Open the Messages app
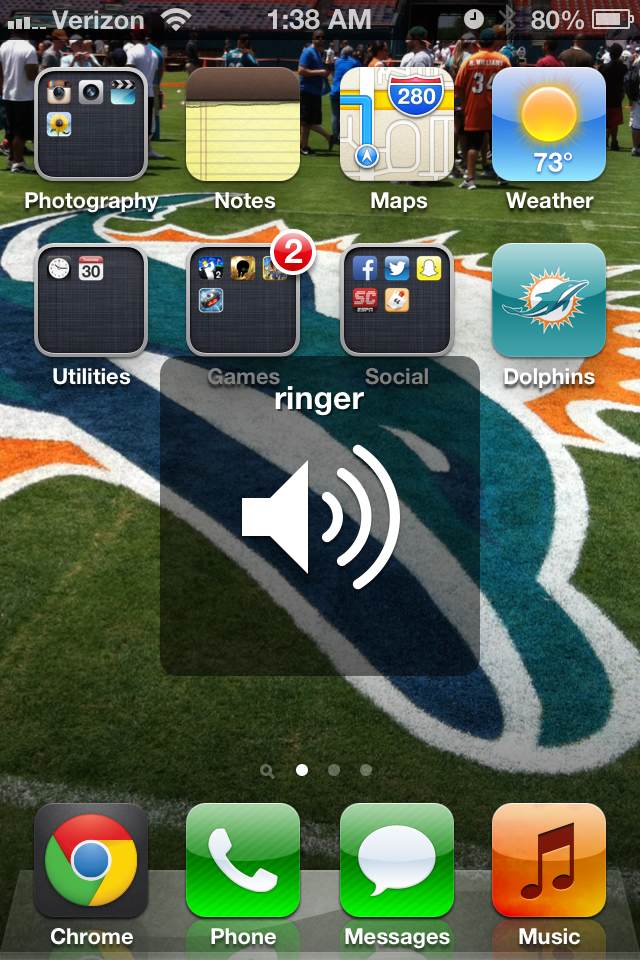Screen dimensions: 640x960 [x=397, y=861]
